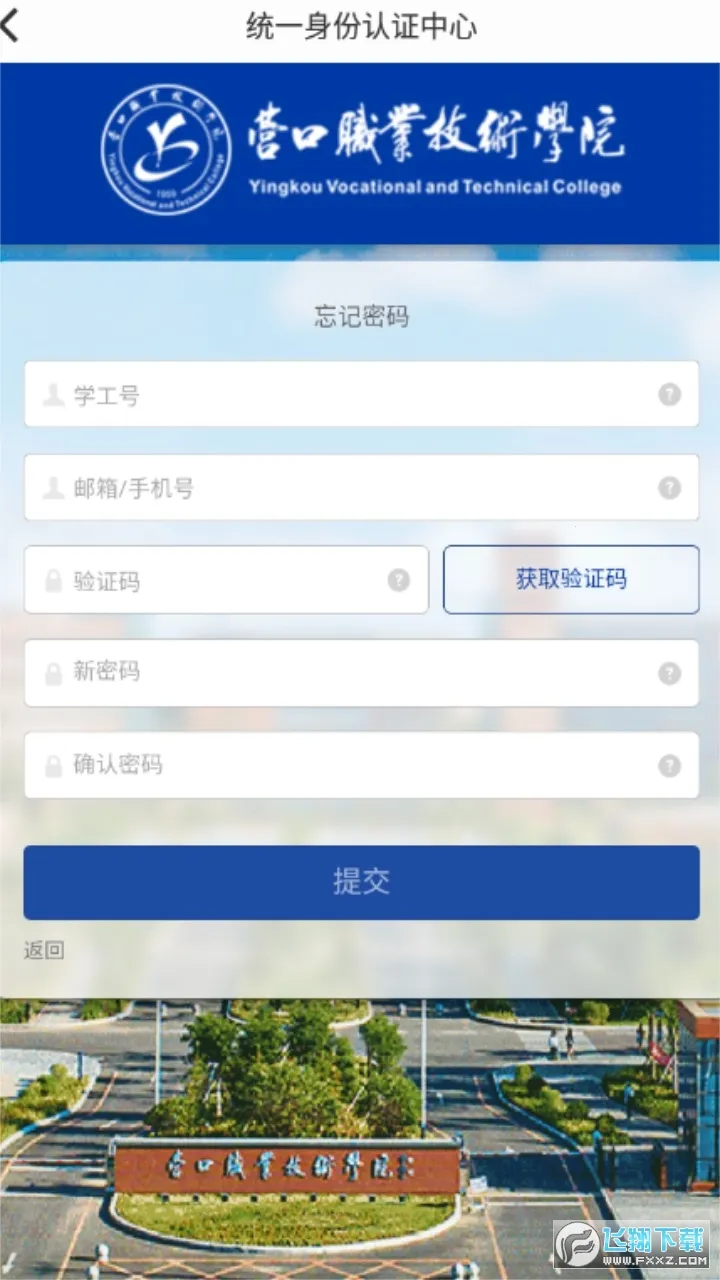Submit the form via the 提交 button
This screenshot has height=1280, width=720.
[x=360, y=882]
